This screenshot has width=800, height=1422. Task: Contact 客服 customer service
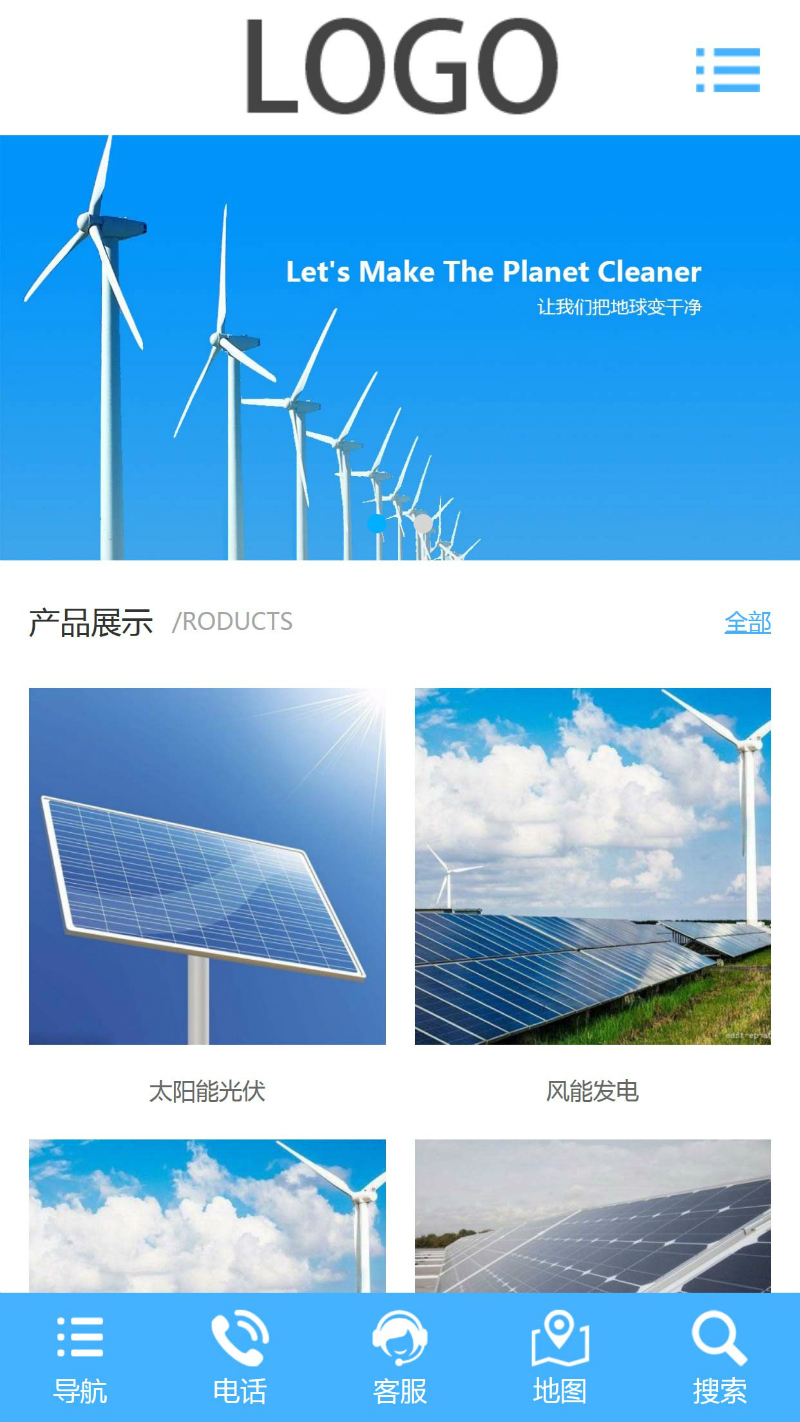(x=400, y=1358)
